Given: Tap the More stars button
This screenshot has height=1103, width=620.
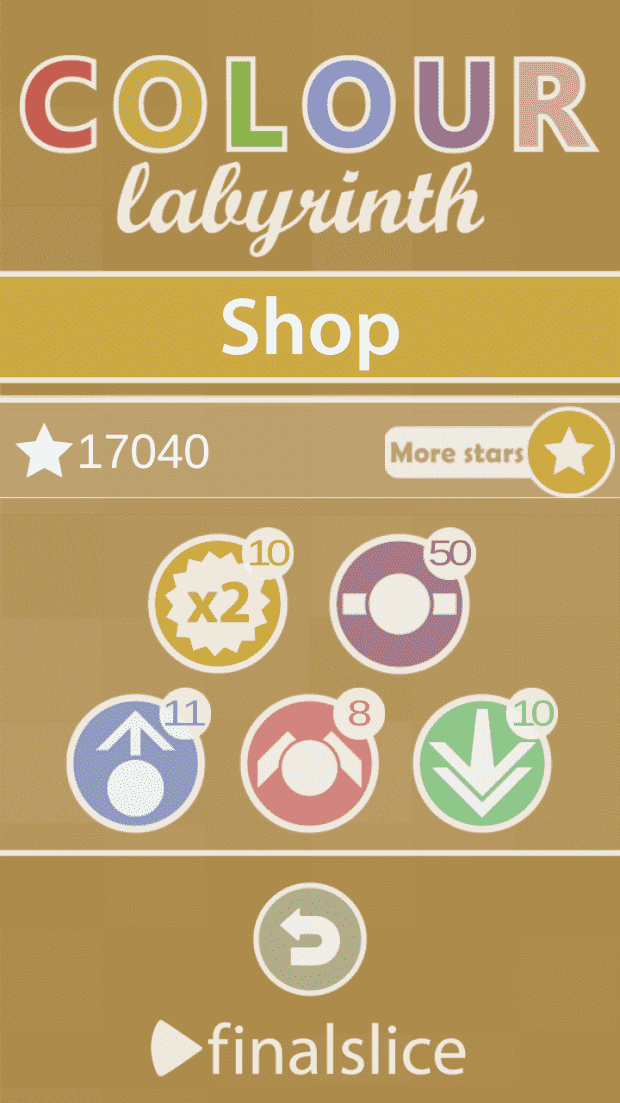Looking at the screenshot, I should tap(499, 452).
